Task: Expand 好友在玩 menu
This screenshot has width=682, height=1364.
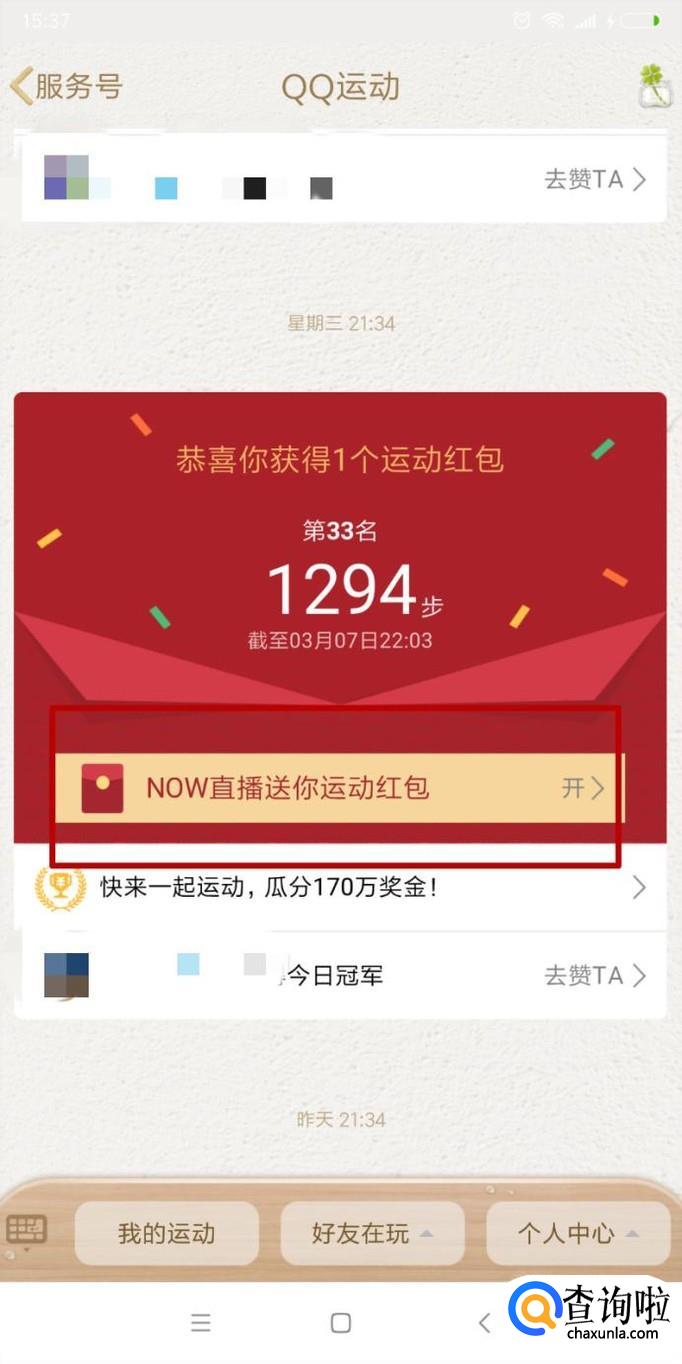Action: coord(372,1233)
